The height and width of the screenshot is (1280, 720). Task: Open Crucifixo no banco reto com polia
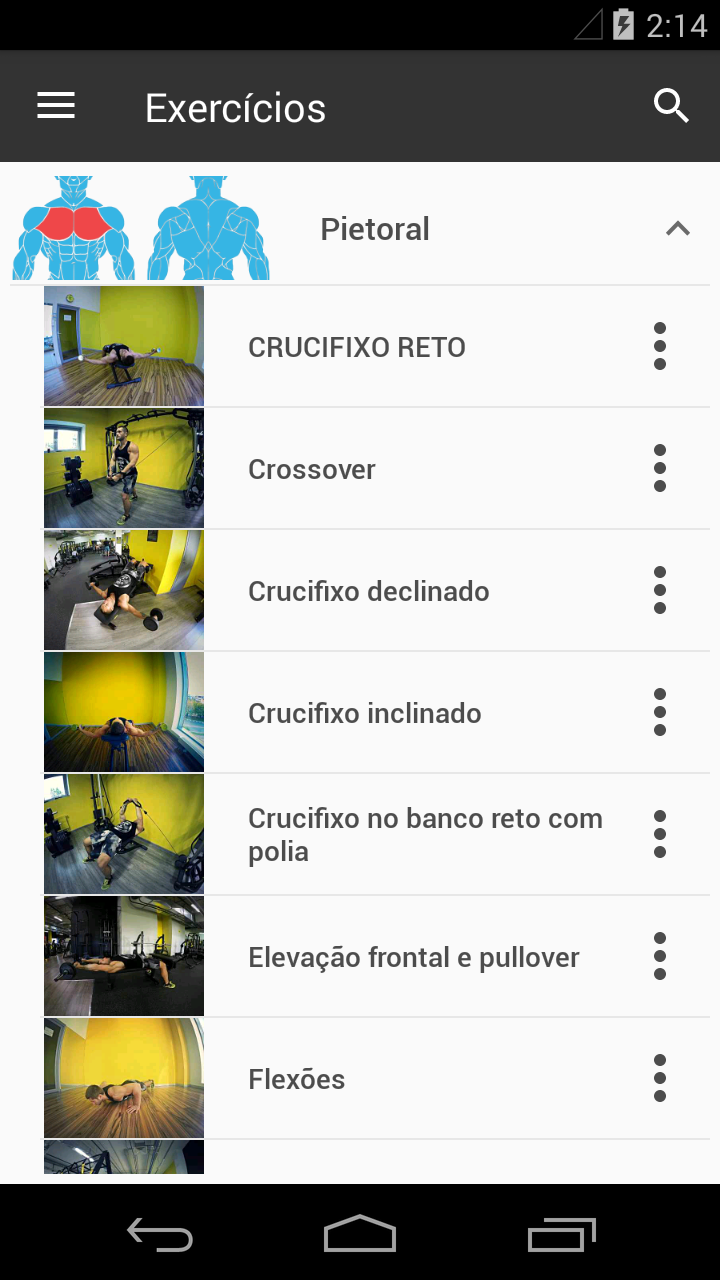tap(425, 835)
